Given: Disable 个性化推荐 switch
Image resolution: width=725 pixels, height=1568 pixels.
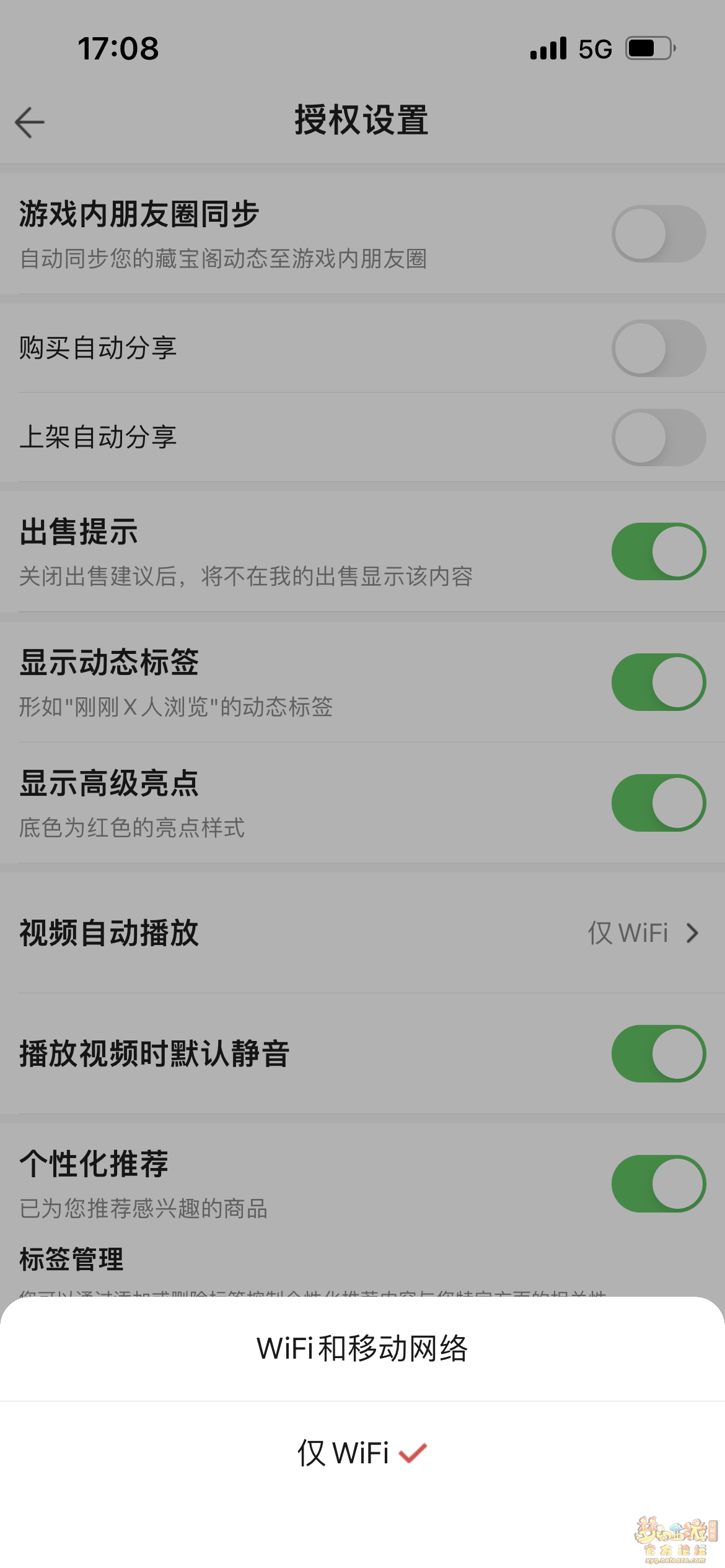Looking at the screenshot, I should (659, 1184).
